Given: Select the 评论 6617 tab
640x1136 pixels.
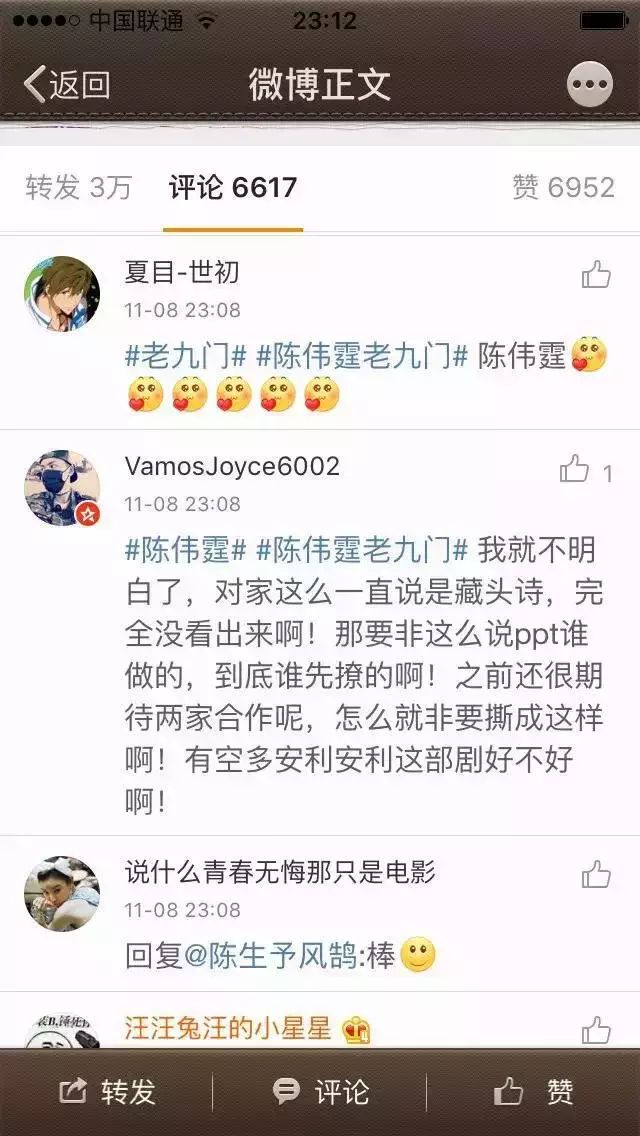Looking at the screenshot, I should [233, 188].
